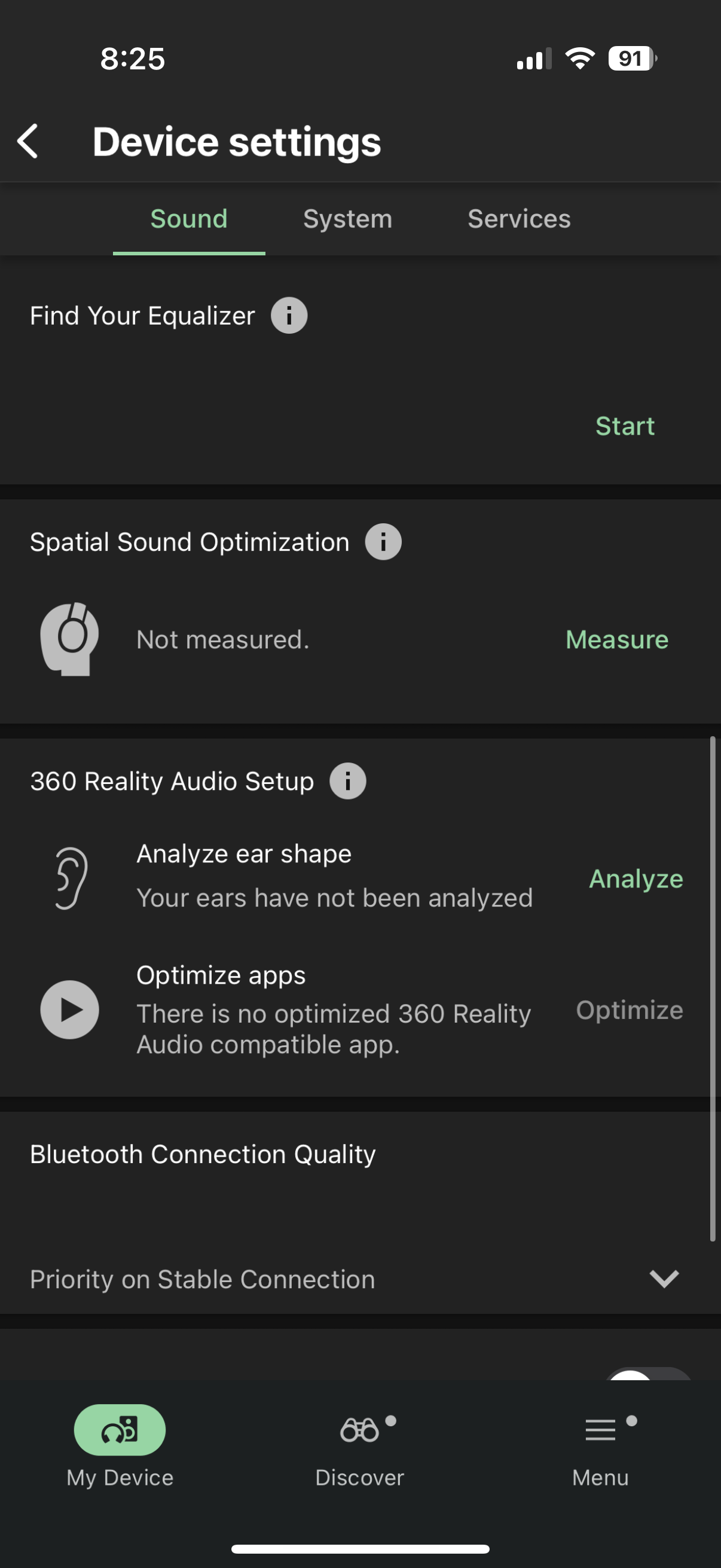Select the ear shape icon
Image resolution: width=721 pixels, height=1568 pixels.
[x=70, y=877]
